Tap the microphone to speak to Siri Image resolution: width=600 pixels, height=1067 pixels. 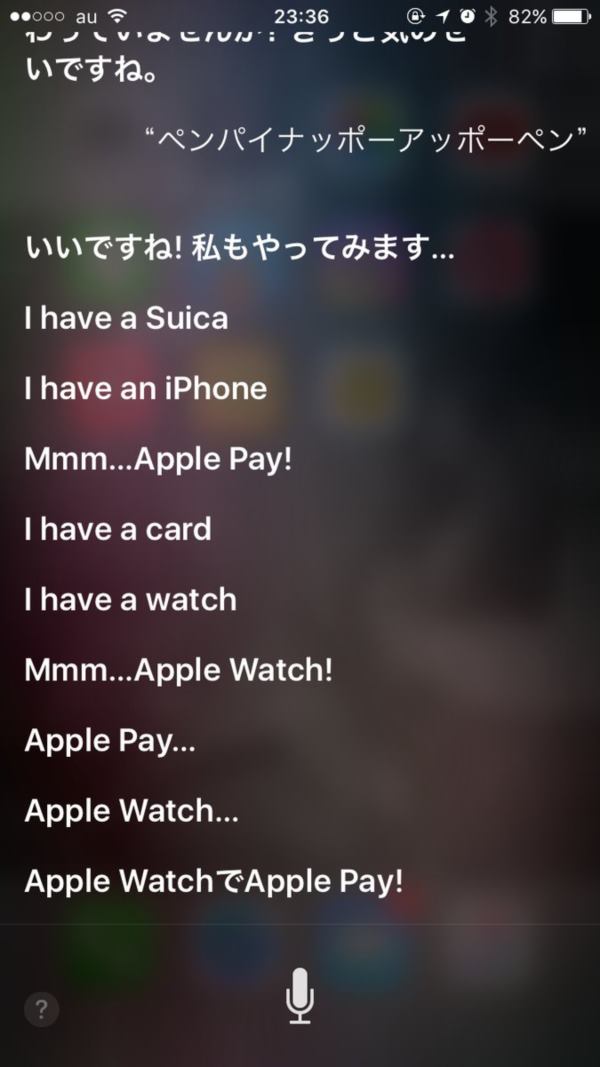click(299, 995)
